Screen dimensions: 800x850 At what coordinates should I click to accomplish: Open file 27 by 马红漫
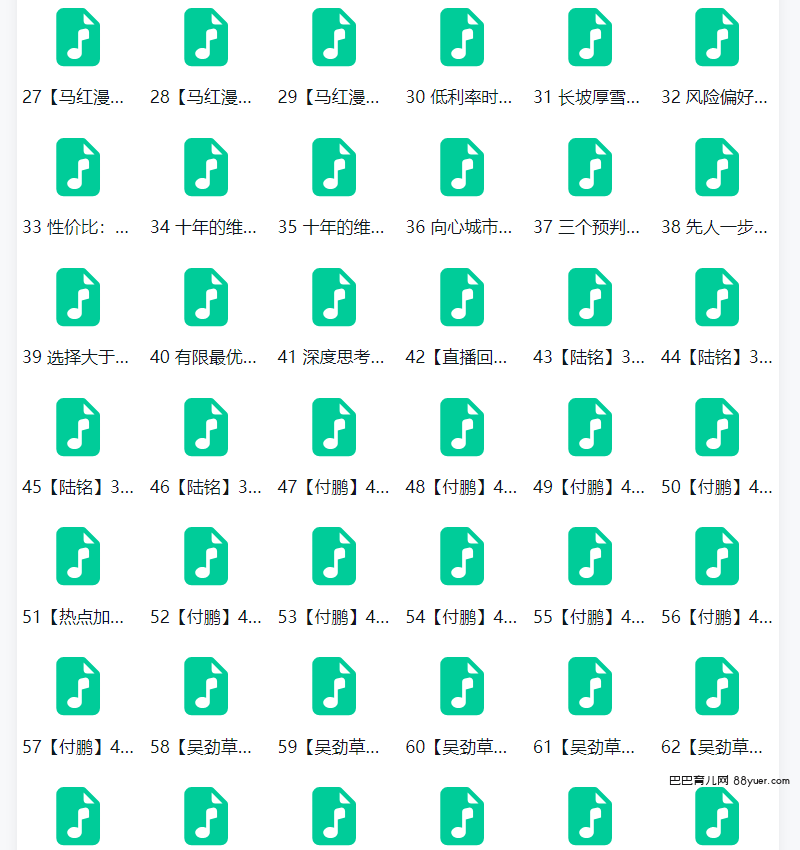click(78, 38)
